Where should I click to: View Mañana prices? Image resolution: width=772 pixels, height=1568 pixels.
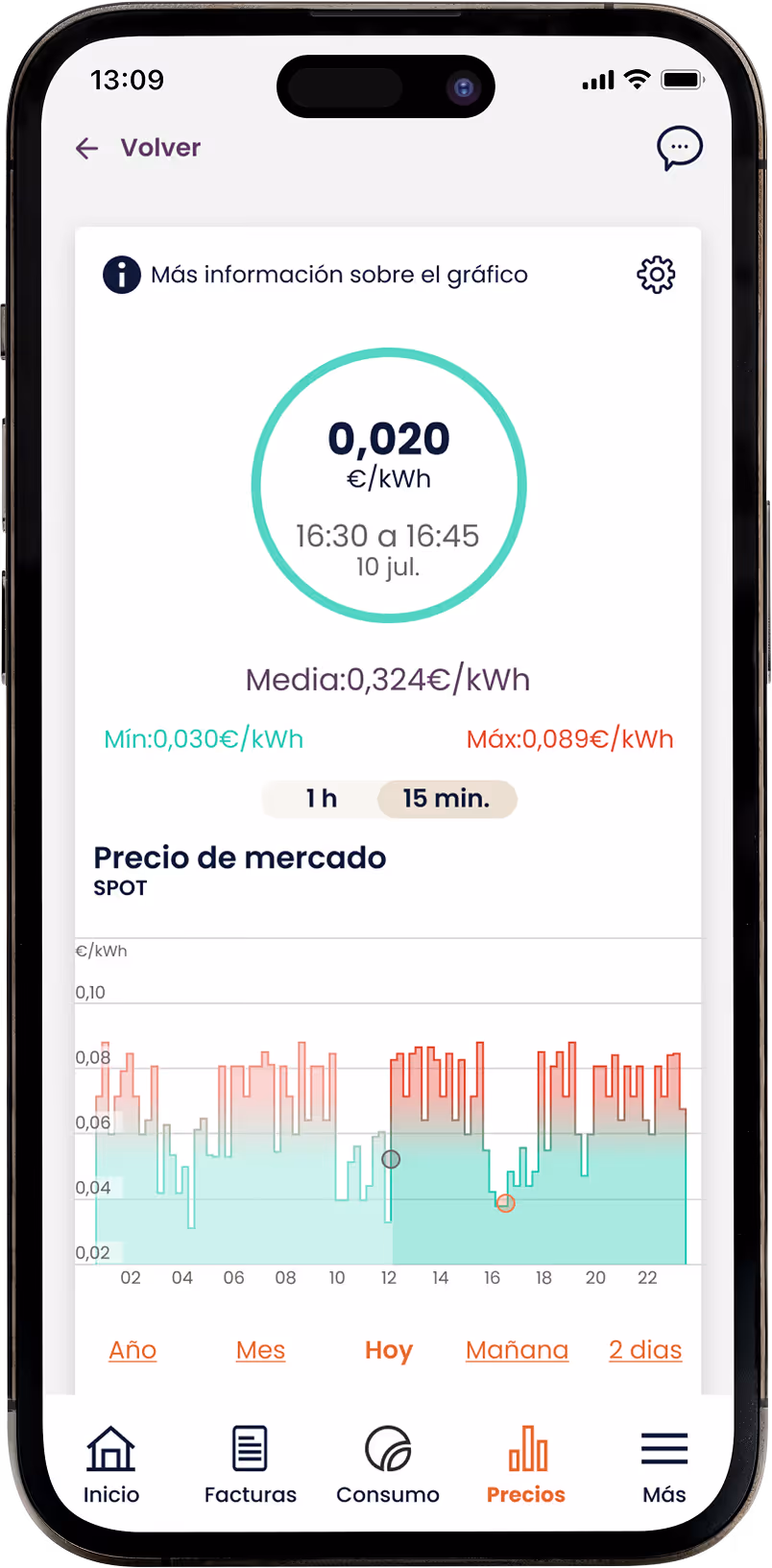(x=518, y=1350)
